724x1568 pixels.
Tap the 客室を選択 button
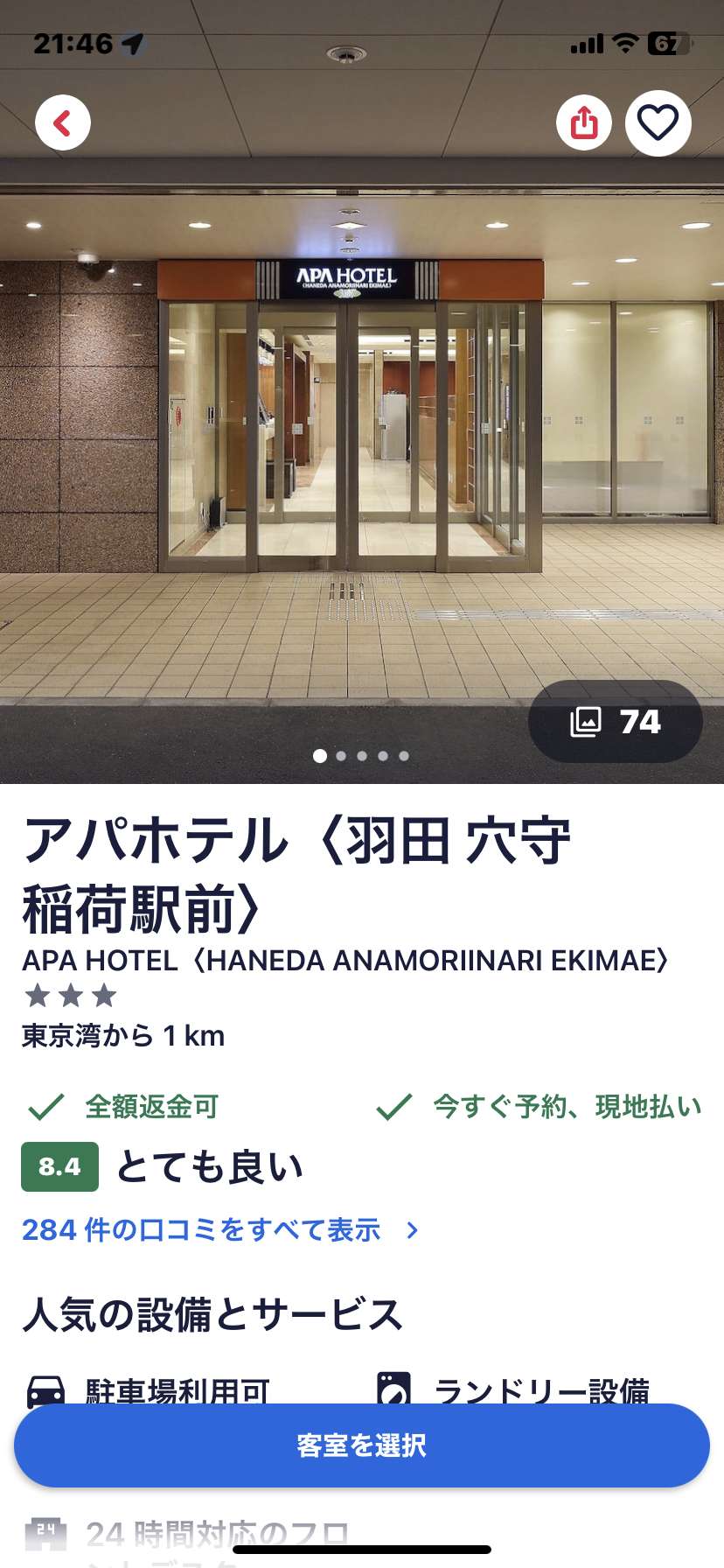coord(362,1445)
